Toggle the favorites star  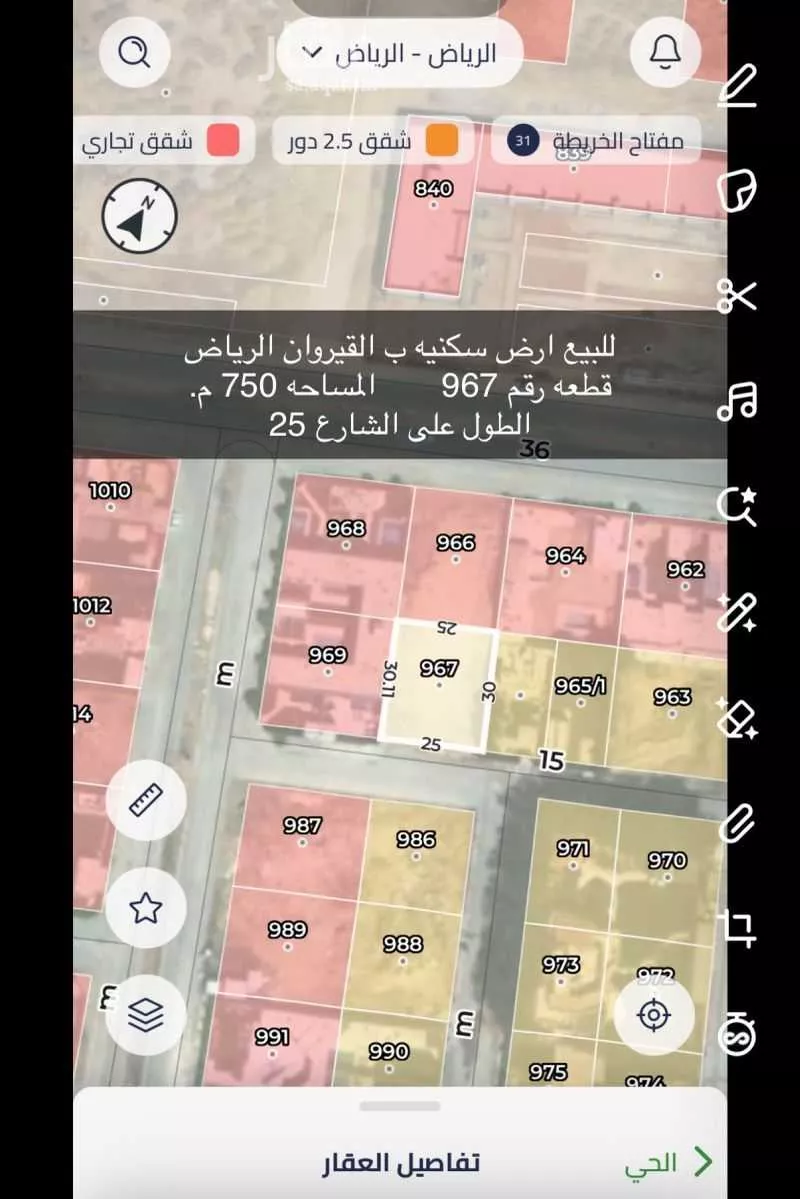pyautogui.click(x=145, y=907)
